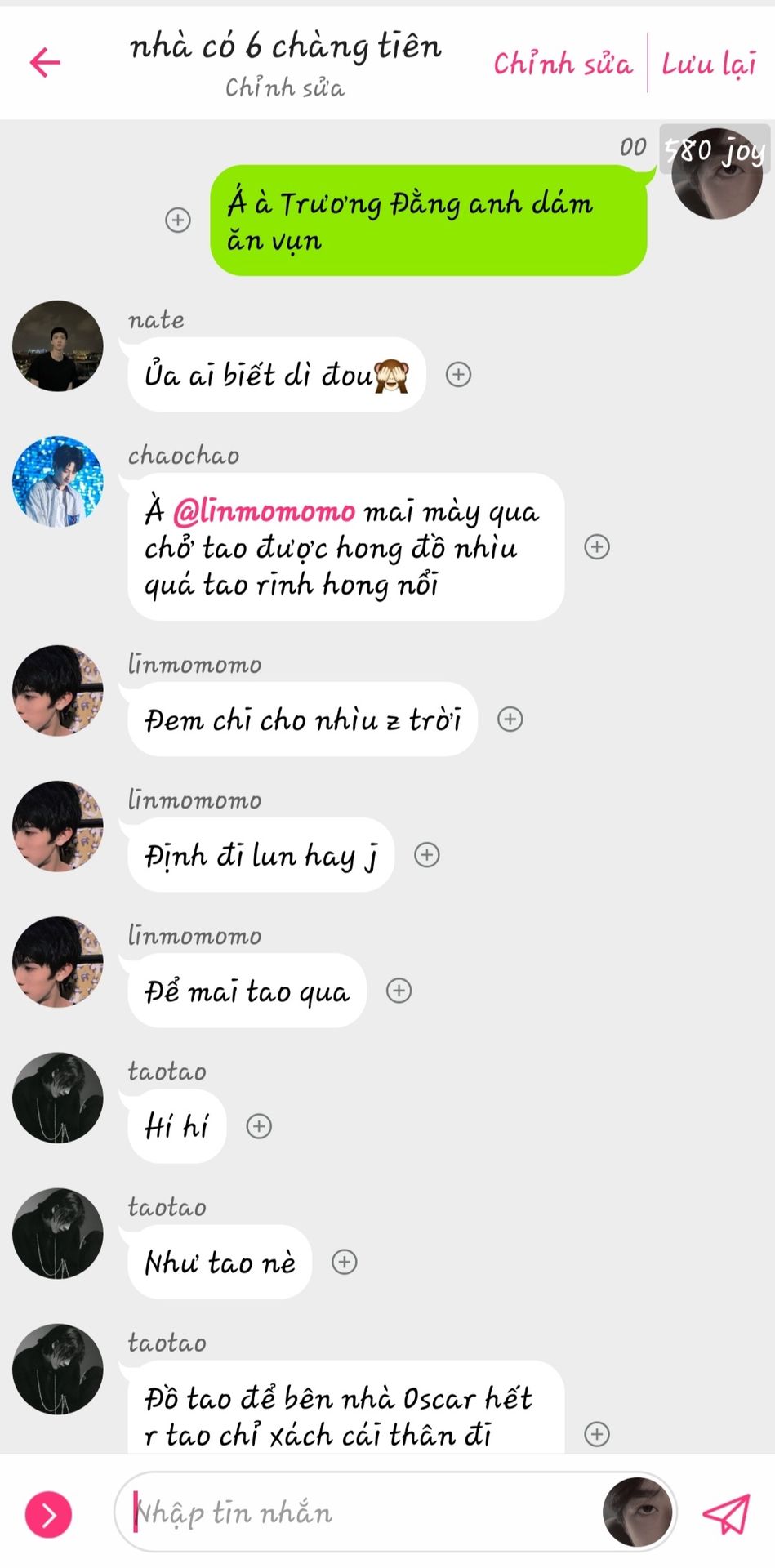Tap the plus next to chaochao's message

pos(597,546)
